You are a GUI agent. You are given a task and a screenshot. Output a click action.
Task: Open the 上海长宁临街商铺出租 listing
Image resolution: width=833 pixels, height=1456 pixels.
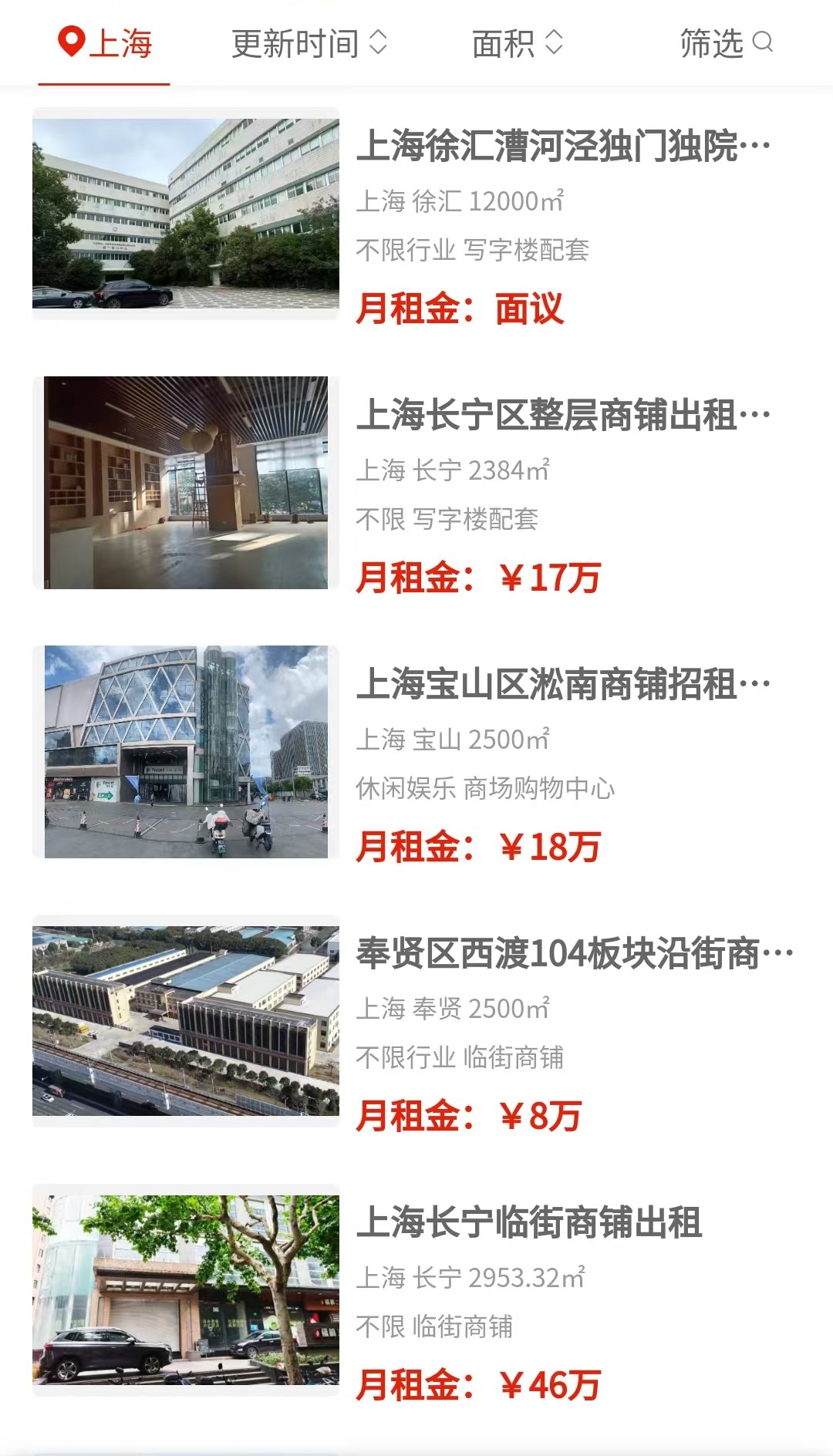[x=416, y=1290]
